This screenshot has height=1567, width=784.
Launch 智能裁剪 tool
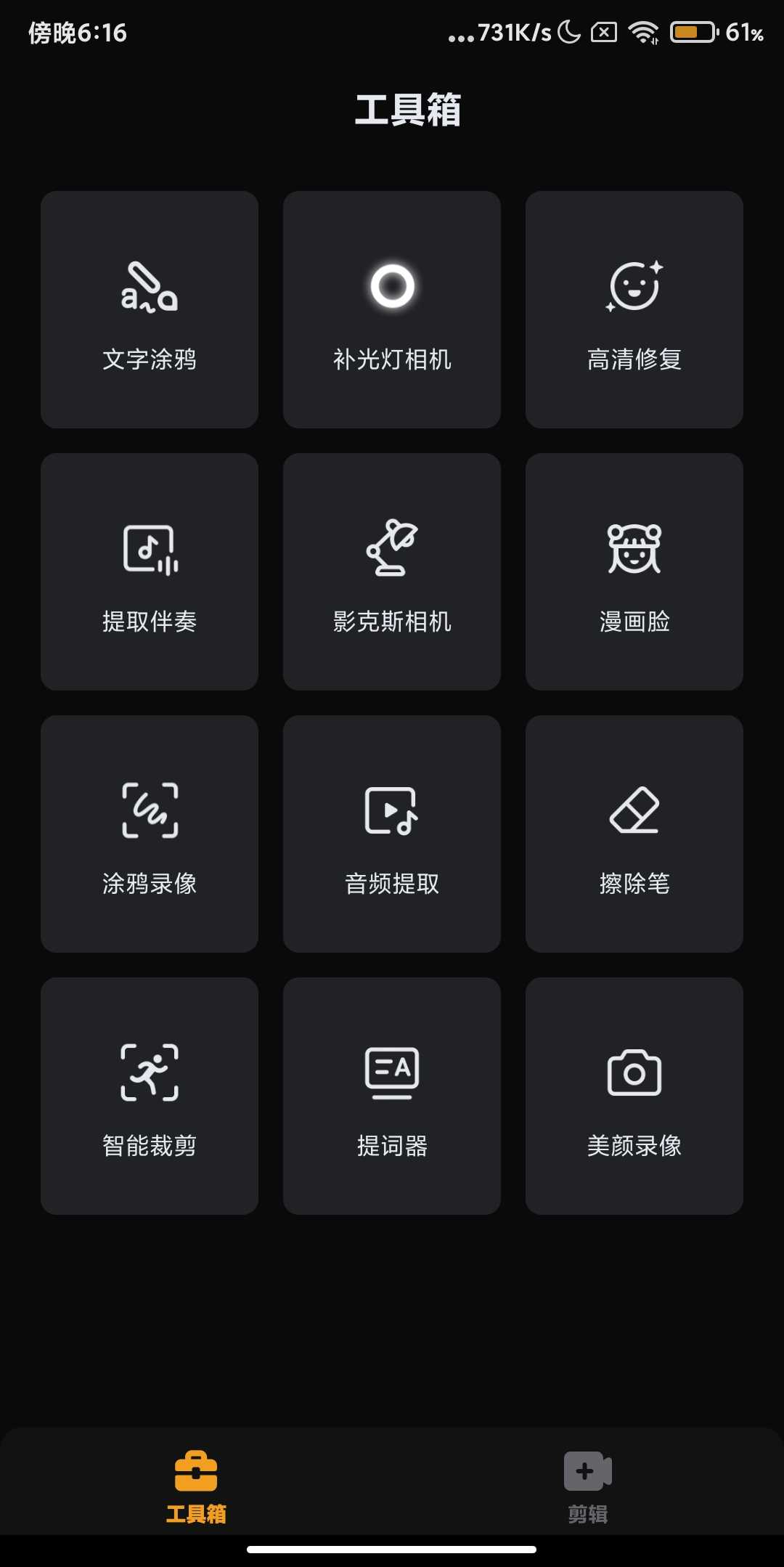pos(150,1096)
